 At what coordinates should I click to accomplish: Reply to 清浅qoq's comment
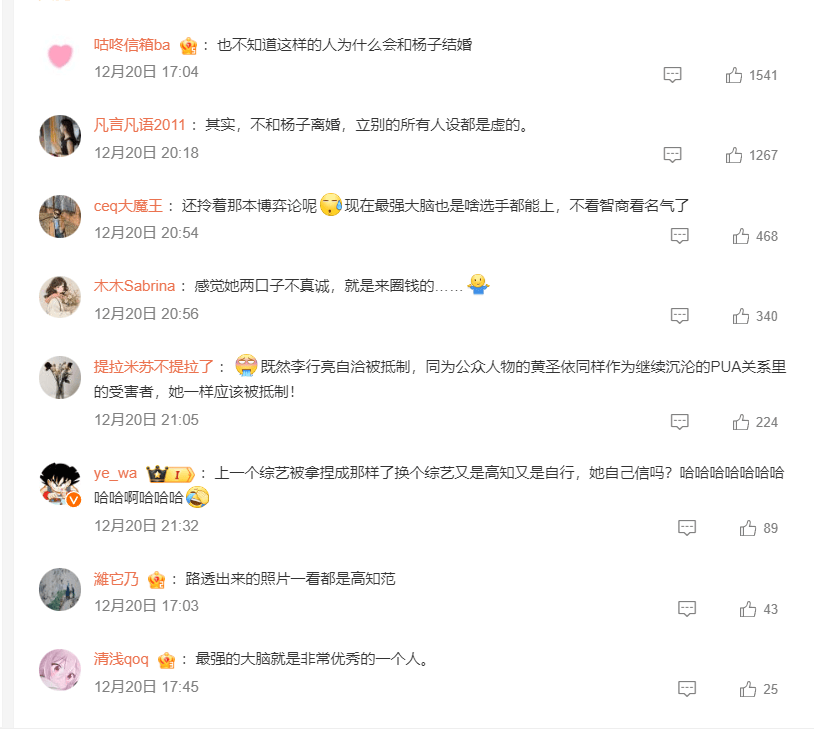click(687, 689)
